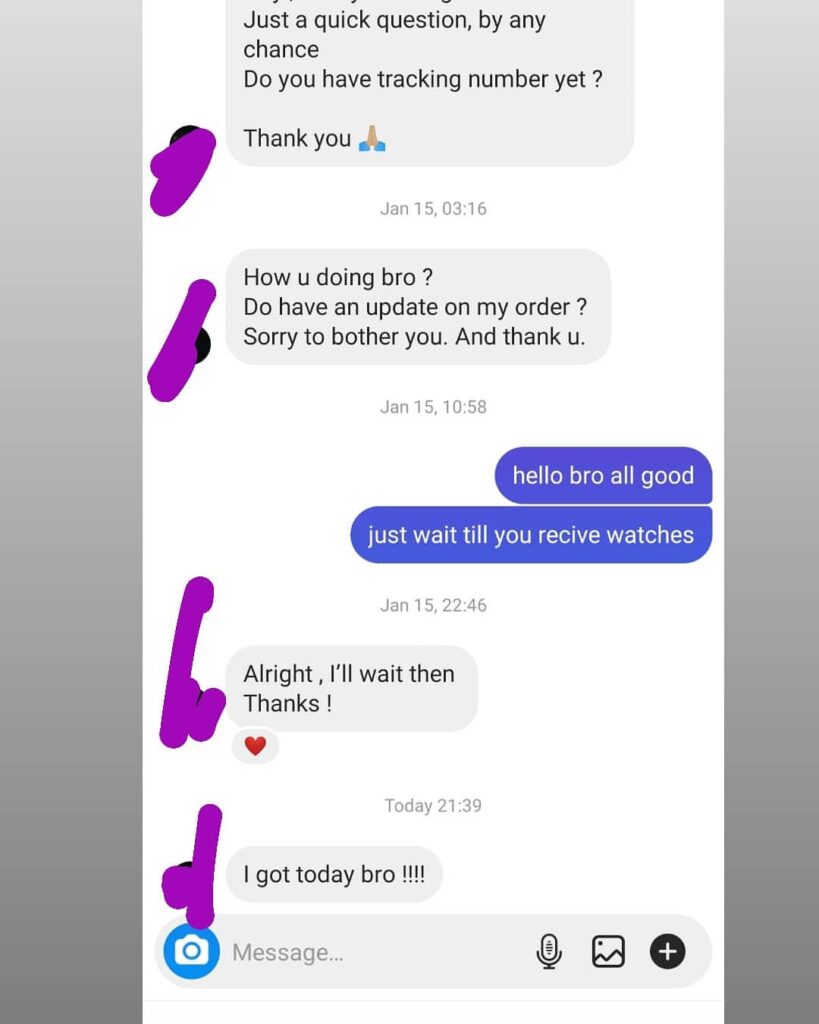Viewport: 819px width, 1024px height.
Task: Open the photo gallery picker
Action: pyautogui.click(x=608, y=951)
